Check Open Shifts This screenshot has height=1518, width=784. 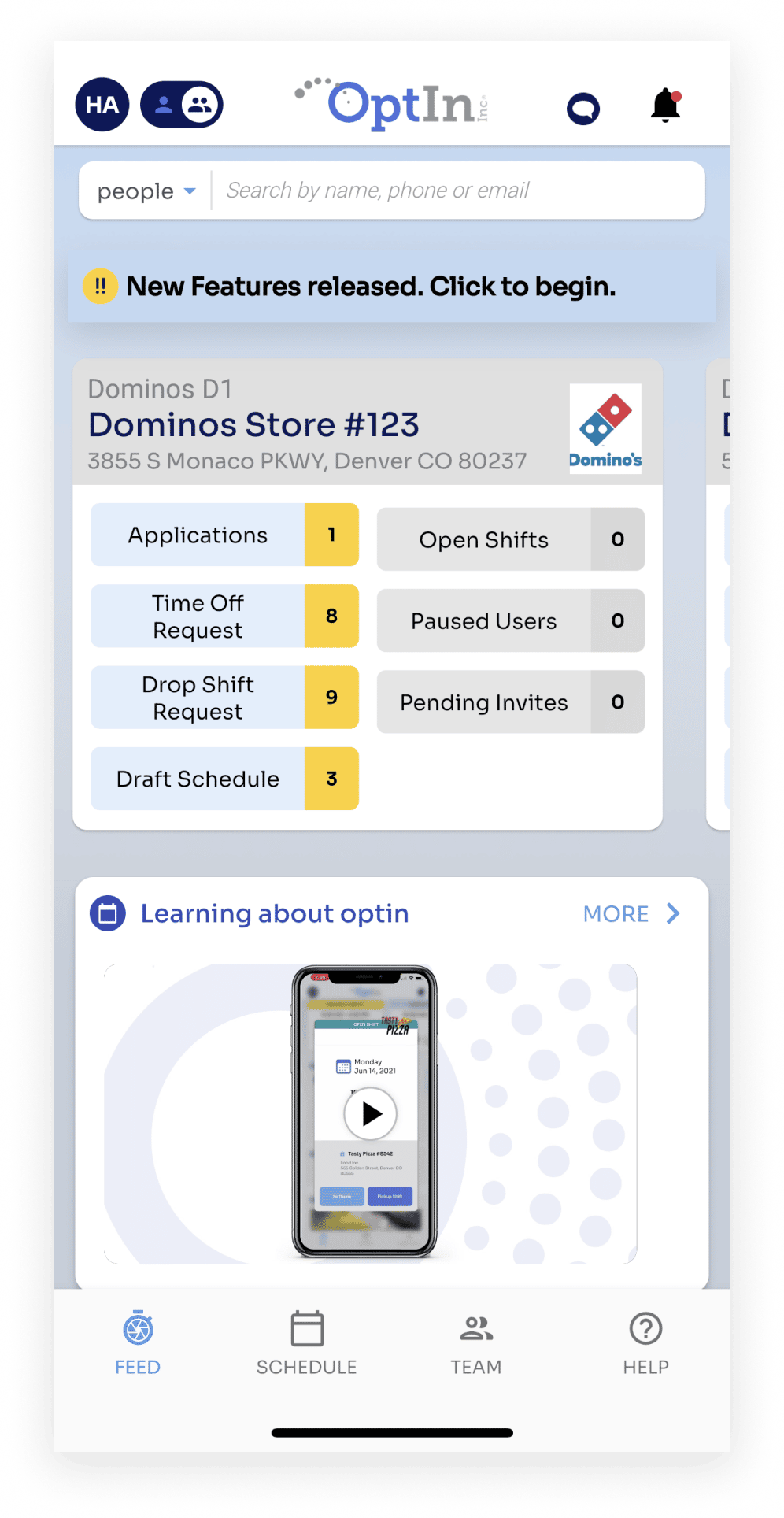click(510, 540)
